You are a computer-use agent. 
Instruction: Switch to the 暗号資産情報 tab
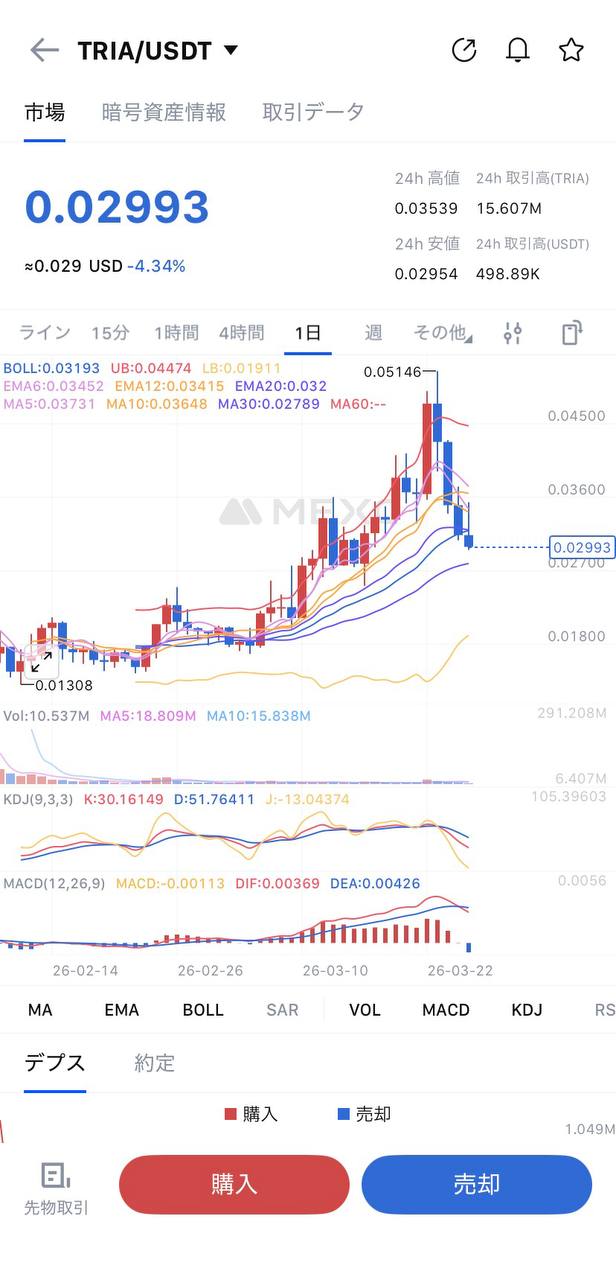tap(164, 112)
